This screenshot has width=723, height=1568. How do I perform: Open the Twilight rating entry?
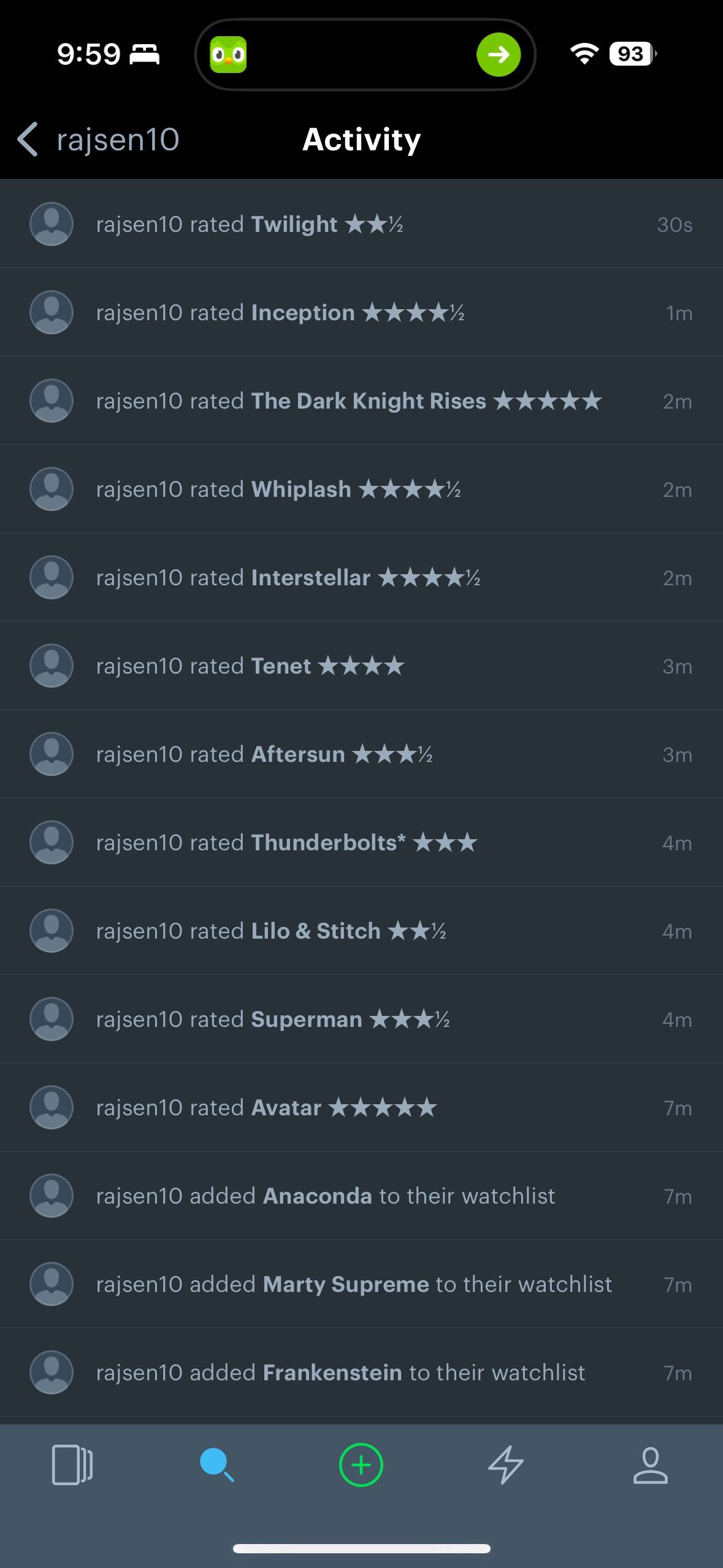tap(361, 224)
